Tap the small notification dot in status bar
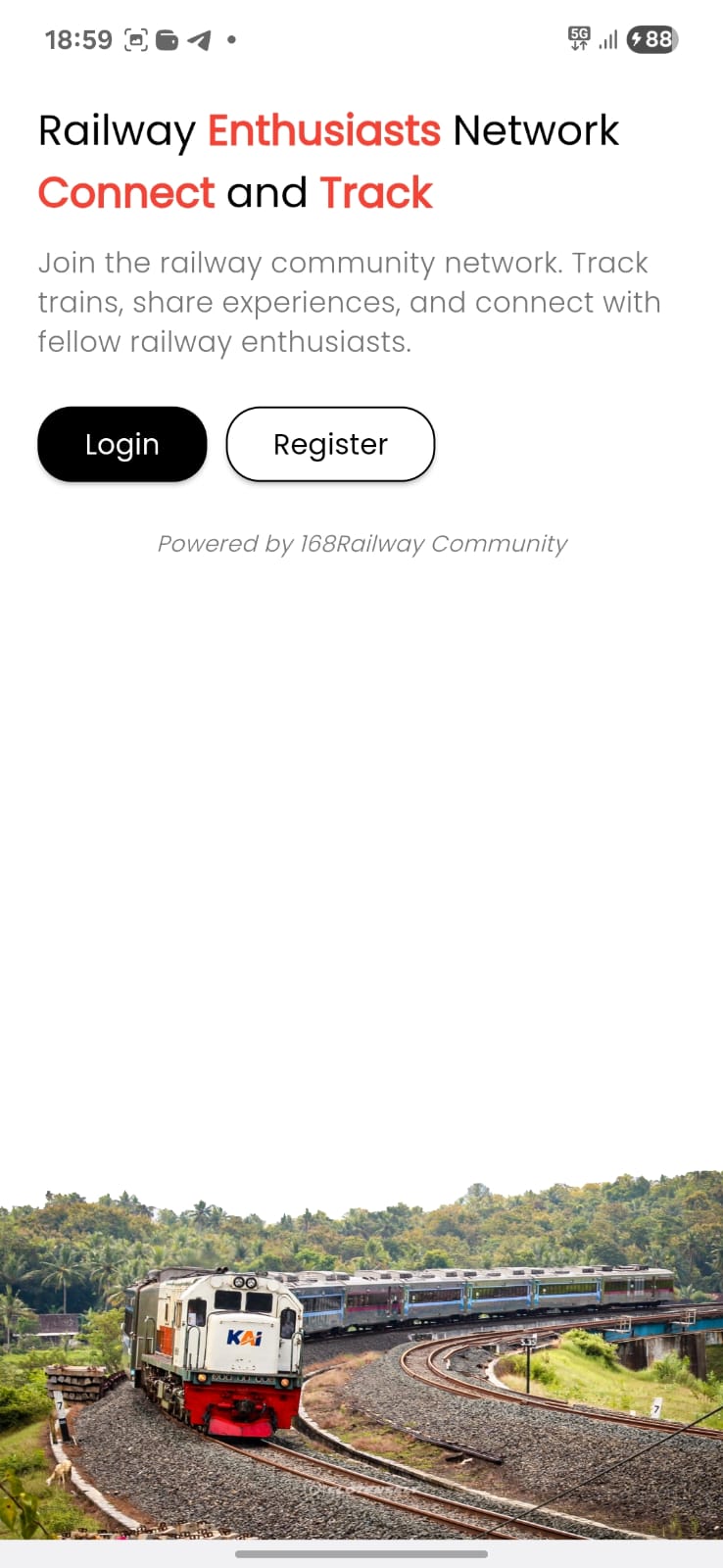This screenshot has width=723, height=1568. (x=231, y=41)
